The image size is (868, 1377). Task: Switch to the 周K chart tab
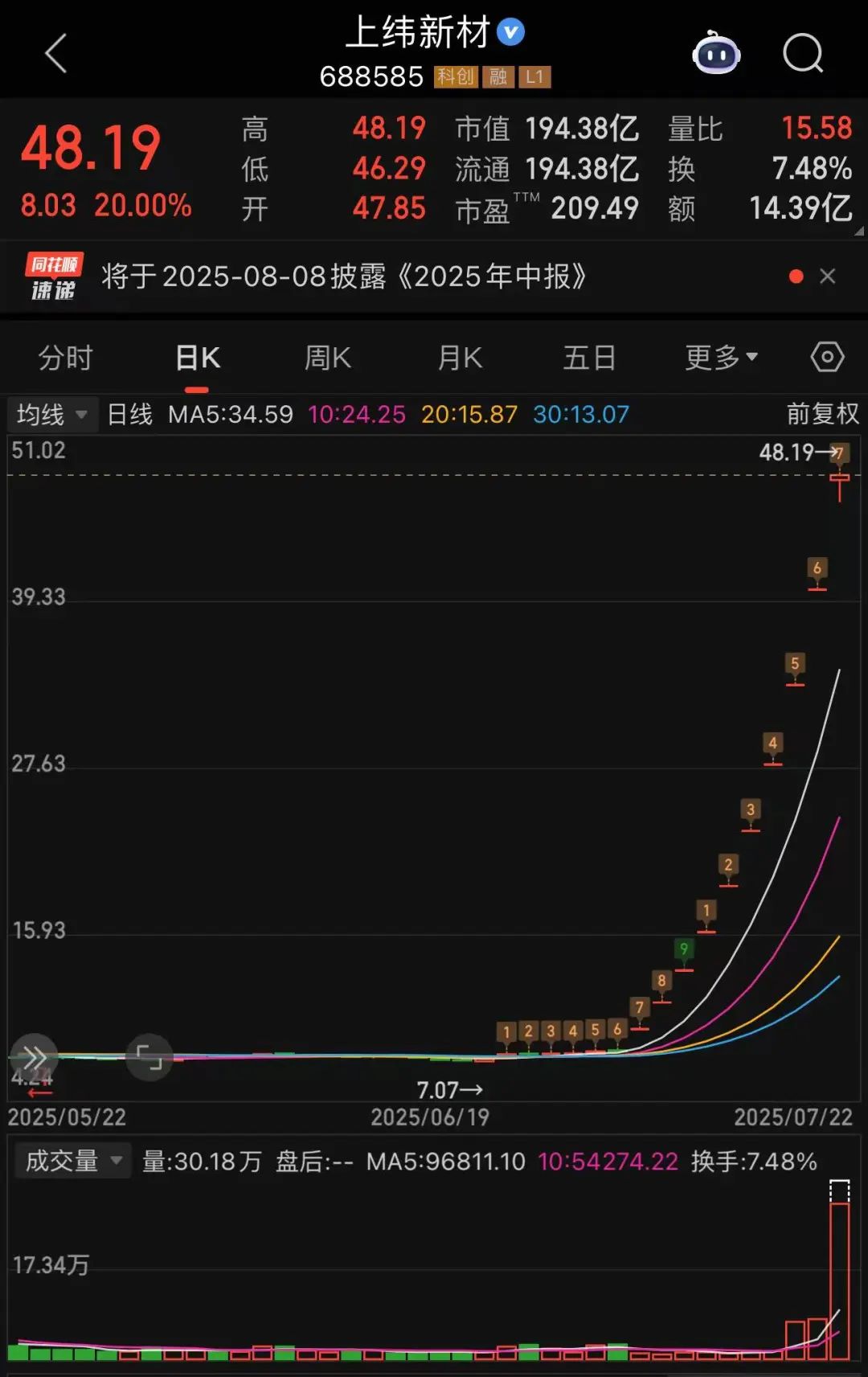click(328, 358)
